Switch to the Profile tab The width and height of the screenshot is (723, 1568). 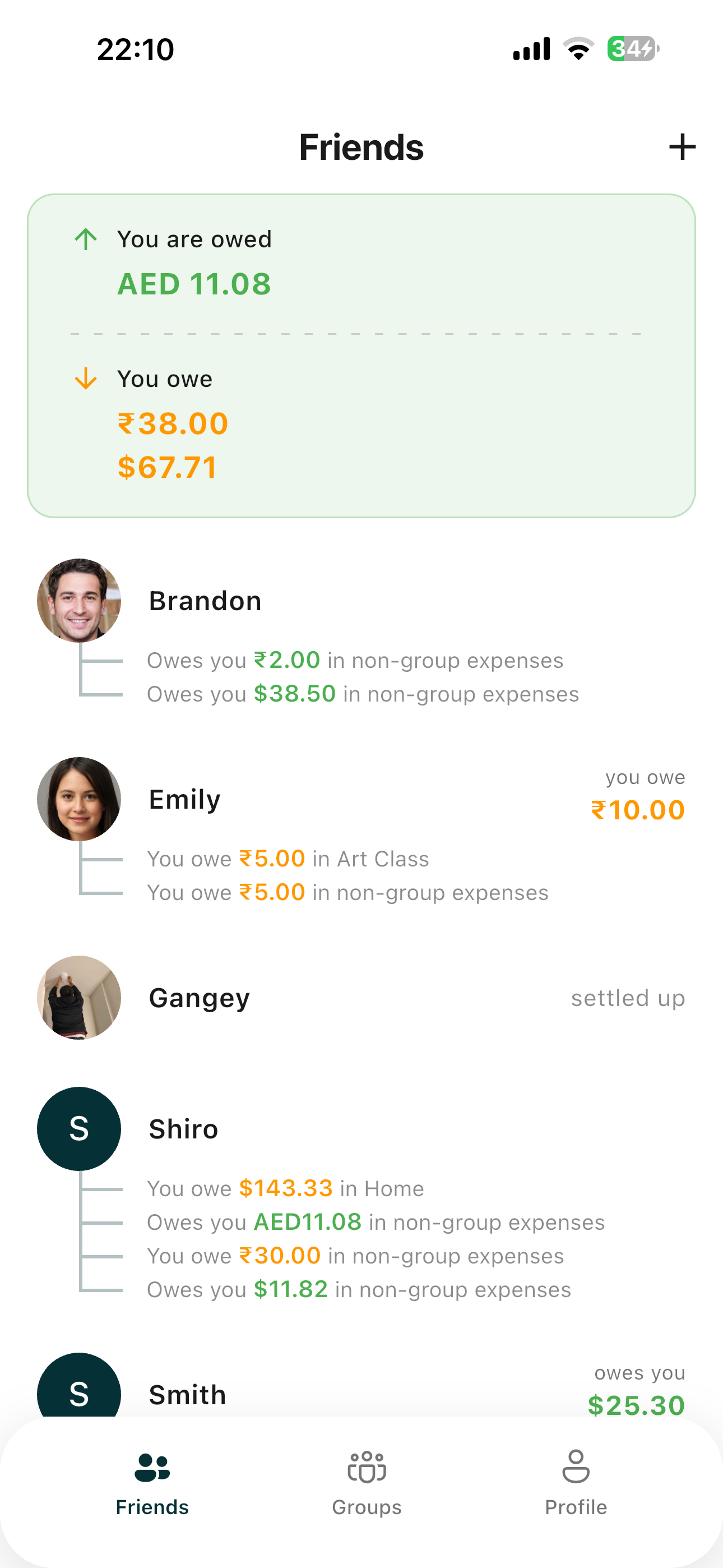coord(575,1507)
